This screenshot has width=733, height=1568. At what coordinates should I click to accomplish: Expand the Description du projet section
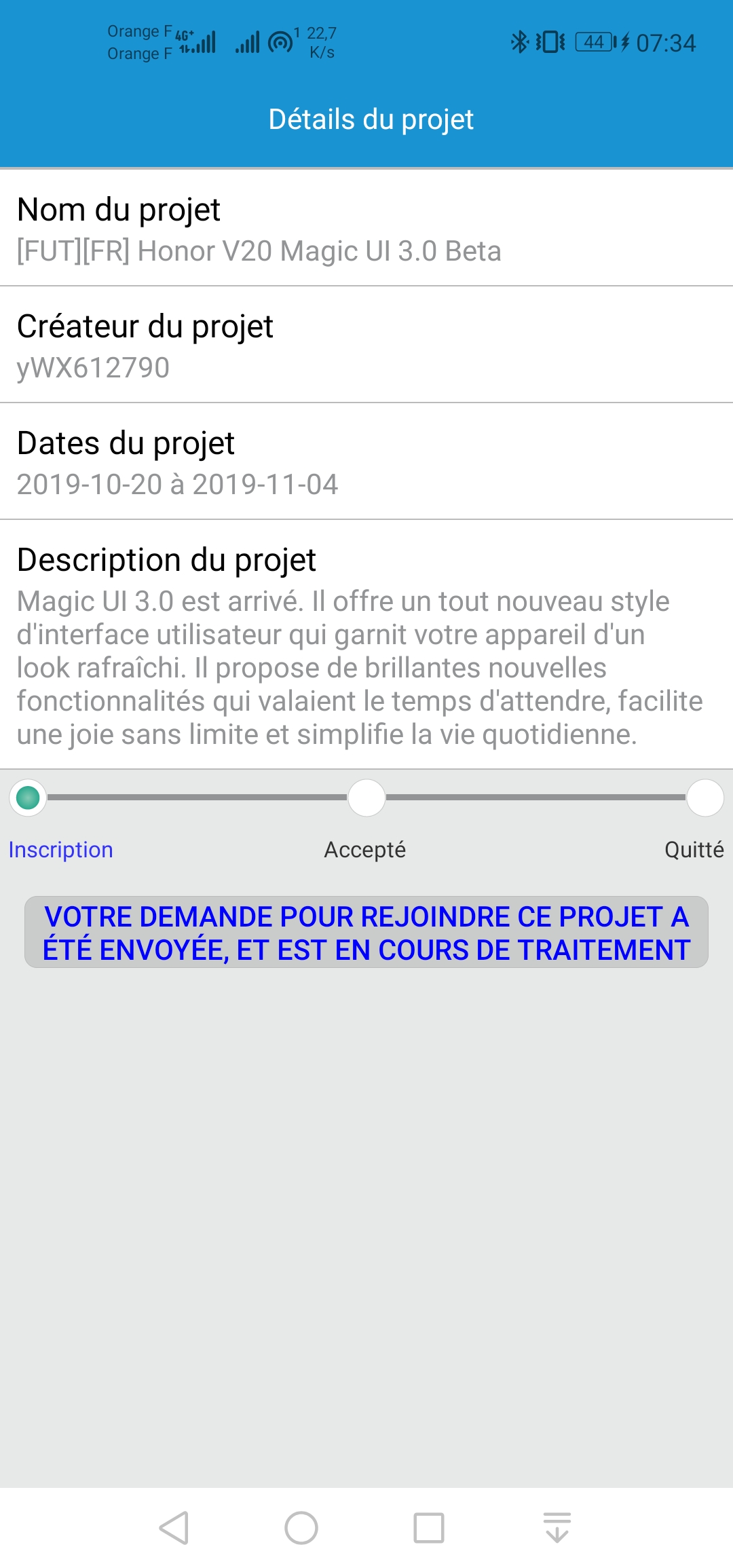(167, 559)
